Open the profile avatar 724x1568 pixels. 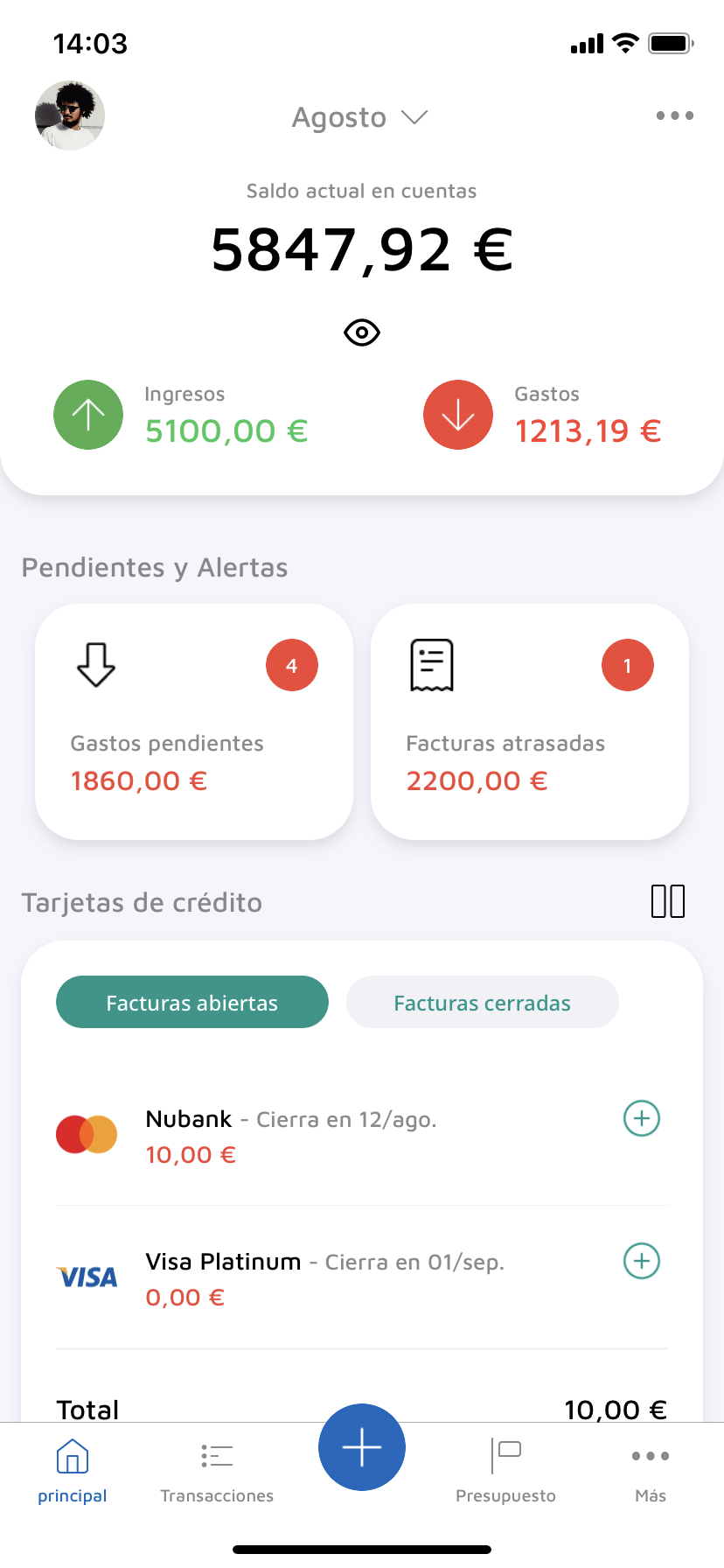[x=70, y=115]
